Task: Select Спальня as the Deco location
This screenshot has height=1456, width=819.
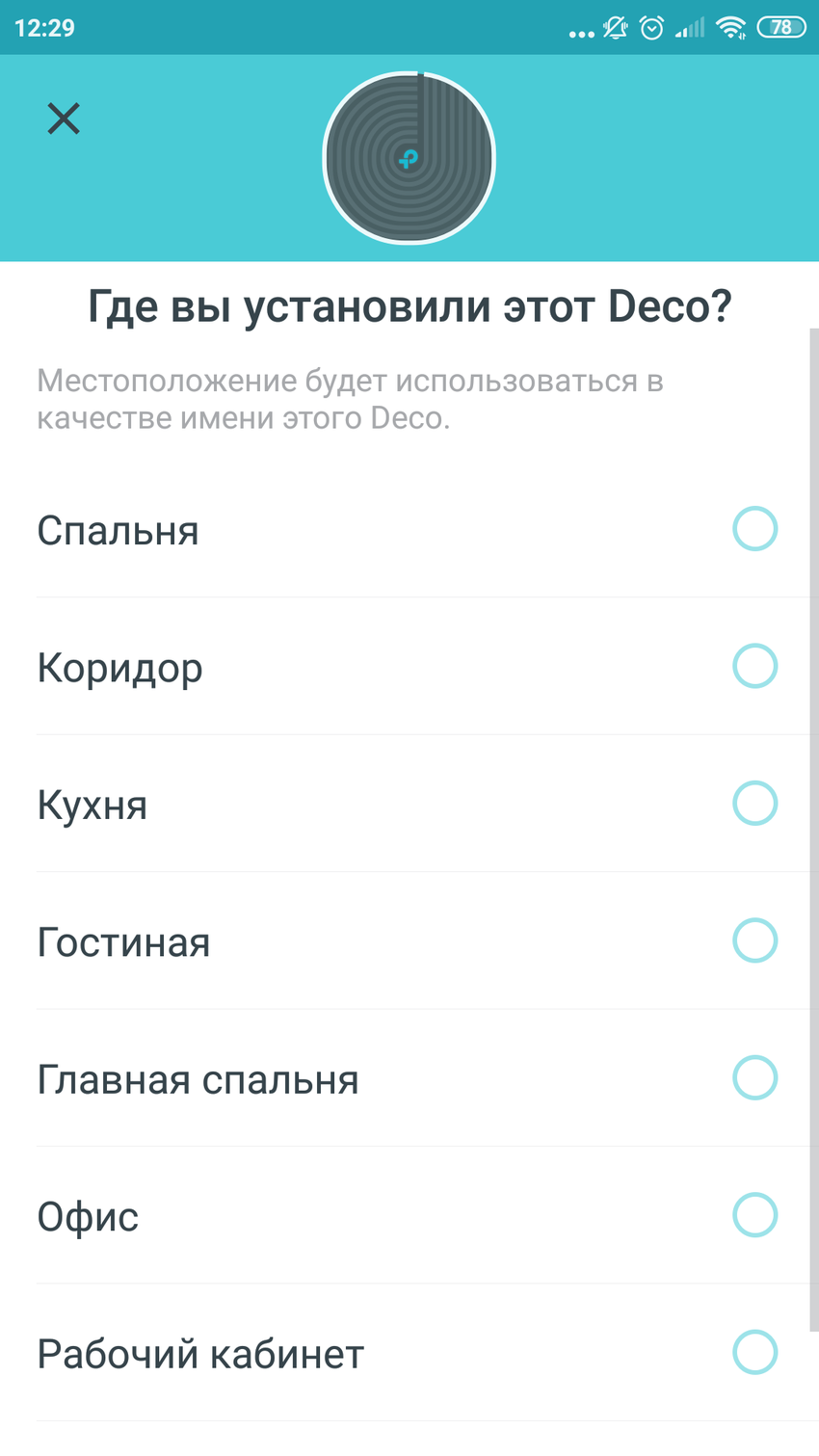Action: tap(754, 529)
